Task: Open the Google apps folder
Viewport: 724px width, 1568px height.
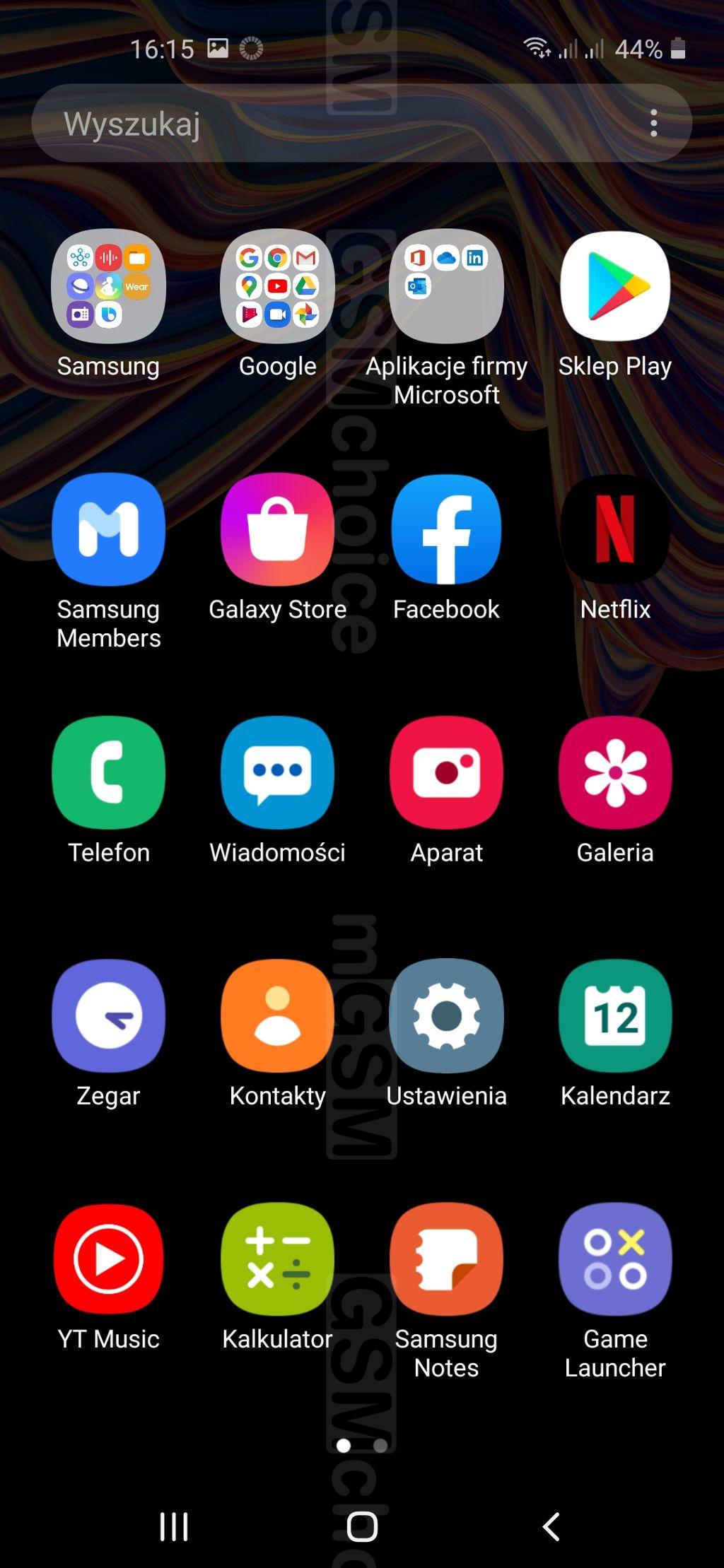Action: click(x=277, y=286)
